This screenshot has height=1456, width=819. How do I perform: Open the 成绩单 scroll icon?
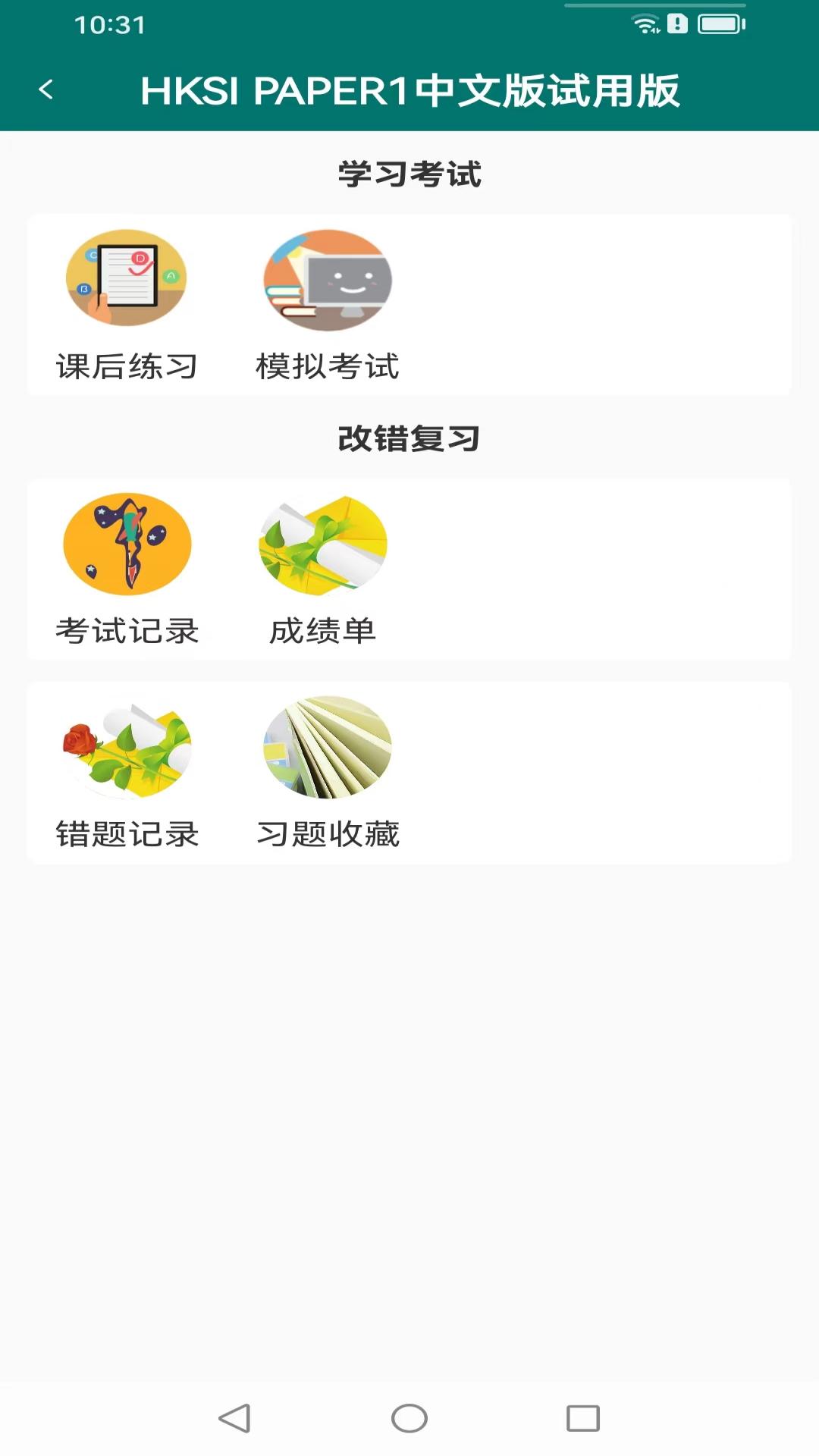321,544
